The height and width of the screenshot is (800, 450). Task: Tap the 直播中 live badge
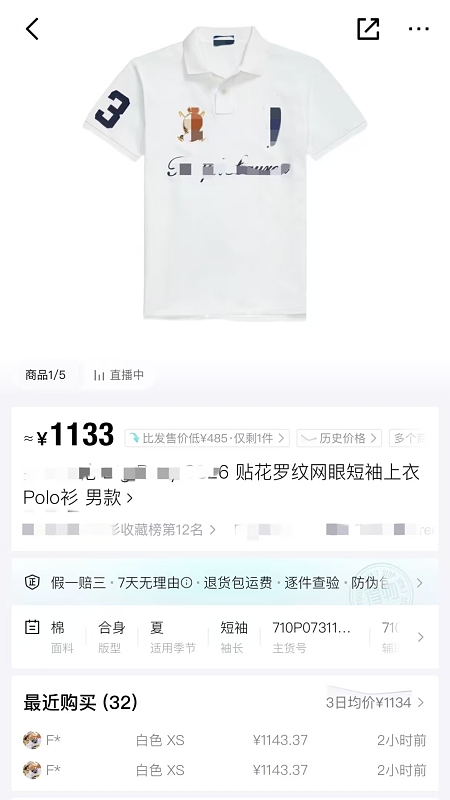coord(119,375)
